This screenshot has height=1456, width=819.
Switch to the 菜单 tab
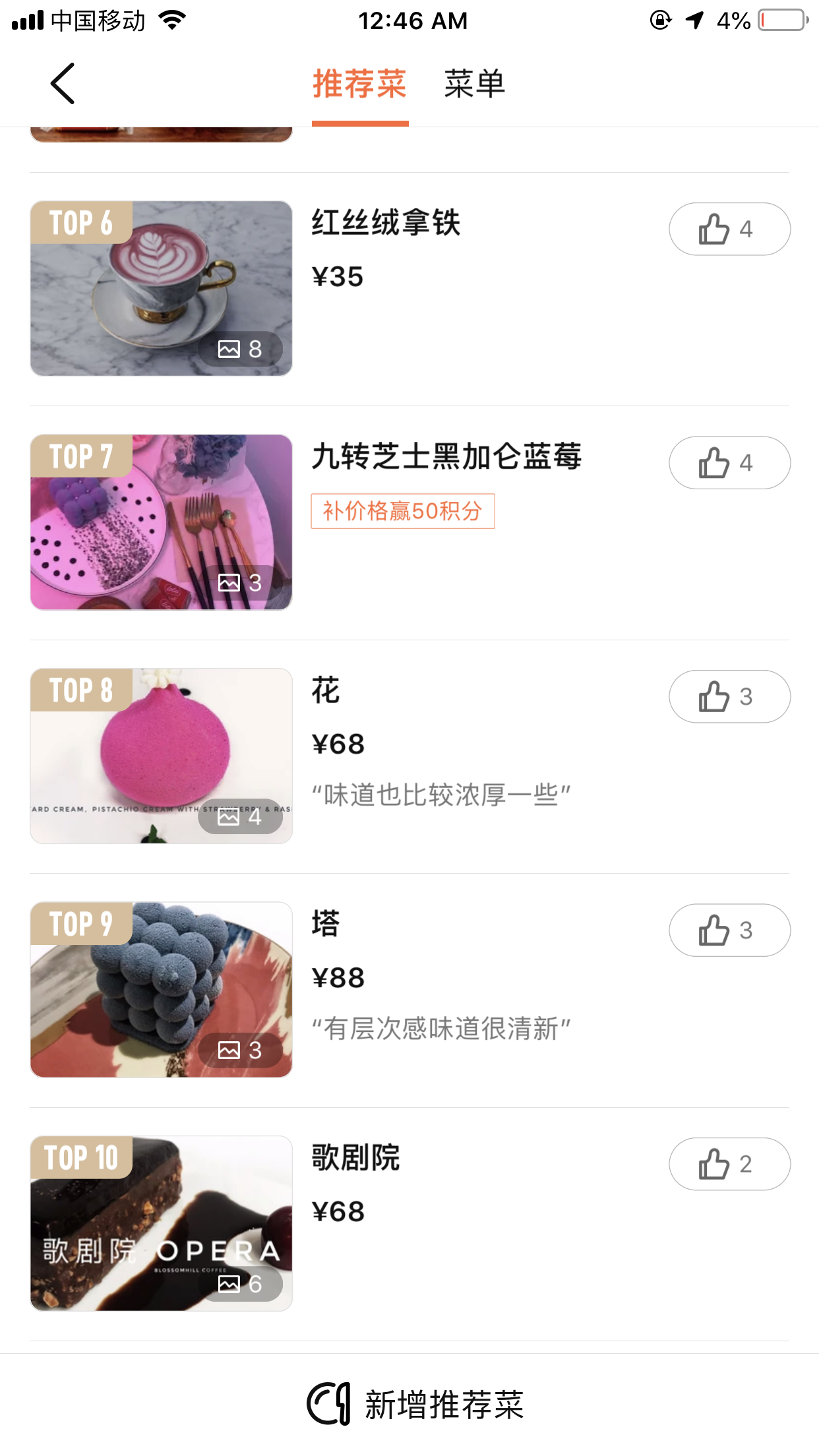coord(474,84)
